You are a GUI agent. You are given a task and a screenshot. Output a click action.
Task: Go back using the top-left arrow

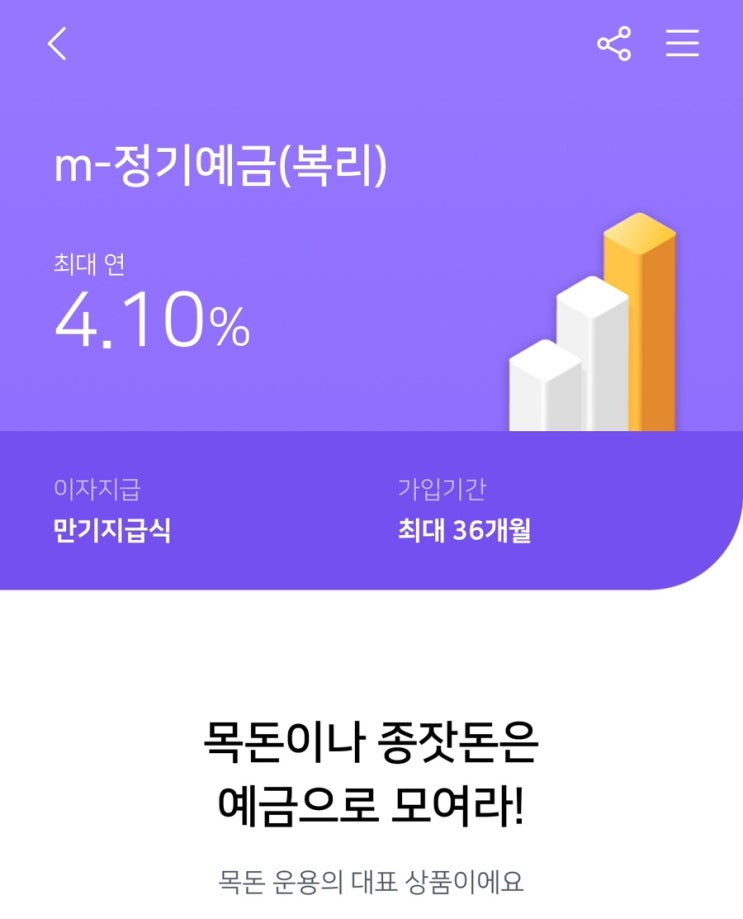click(57, 43)
